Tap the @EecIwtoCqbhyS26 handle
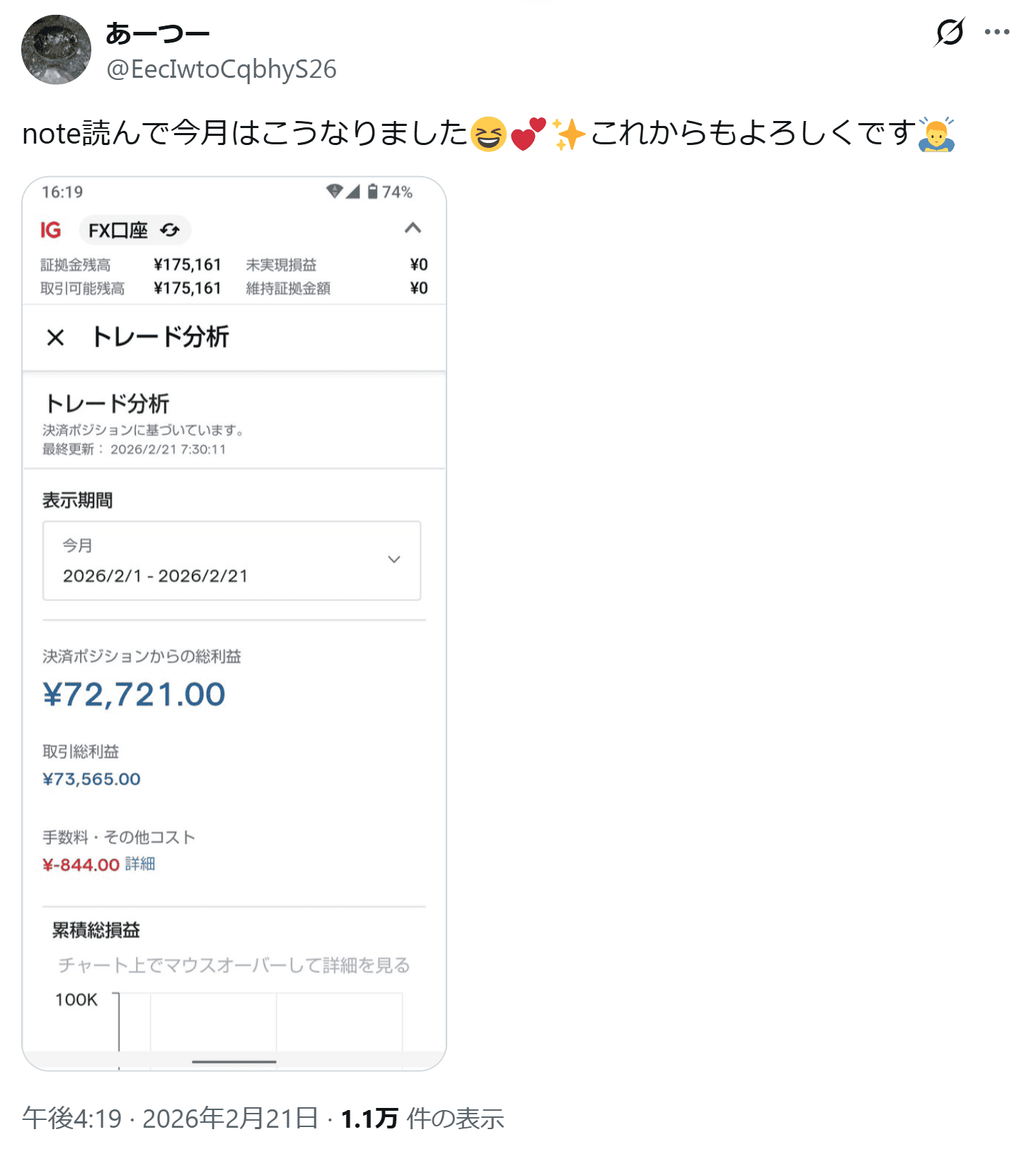Screen dimensions: 1036x1161 [221, 69]
